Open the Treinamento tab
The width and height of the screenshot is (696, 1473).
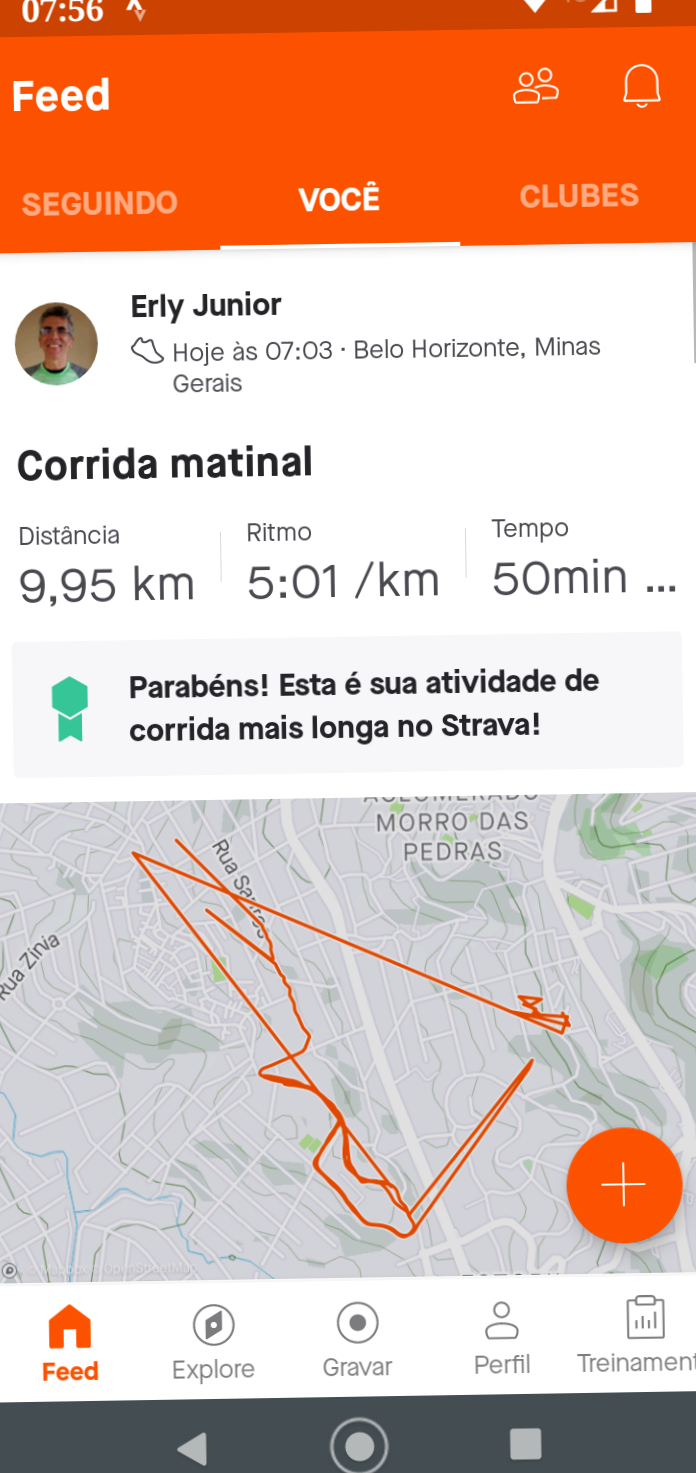[637, 1337]
